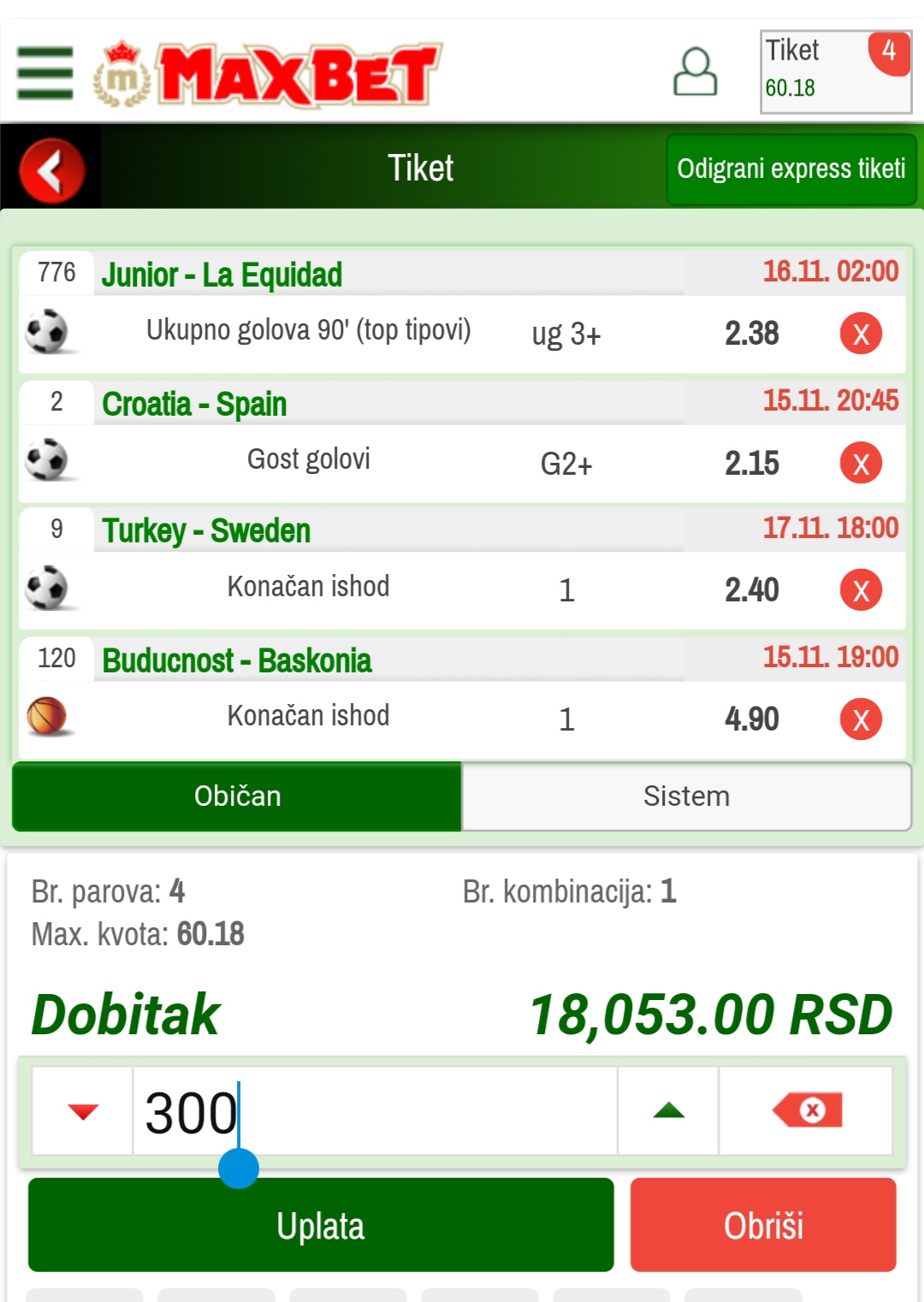Open the hamburger menu
This screenshot has height=1302, width=924.
tap(44, 74)
